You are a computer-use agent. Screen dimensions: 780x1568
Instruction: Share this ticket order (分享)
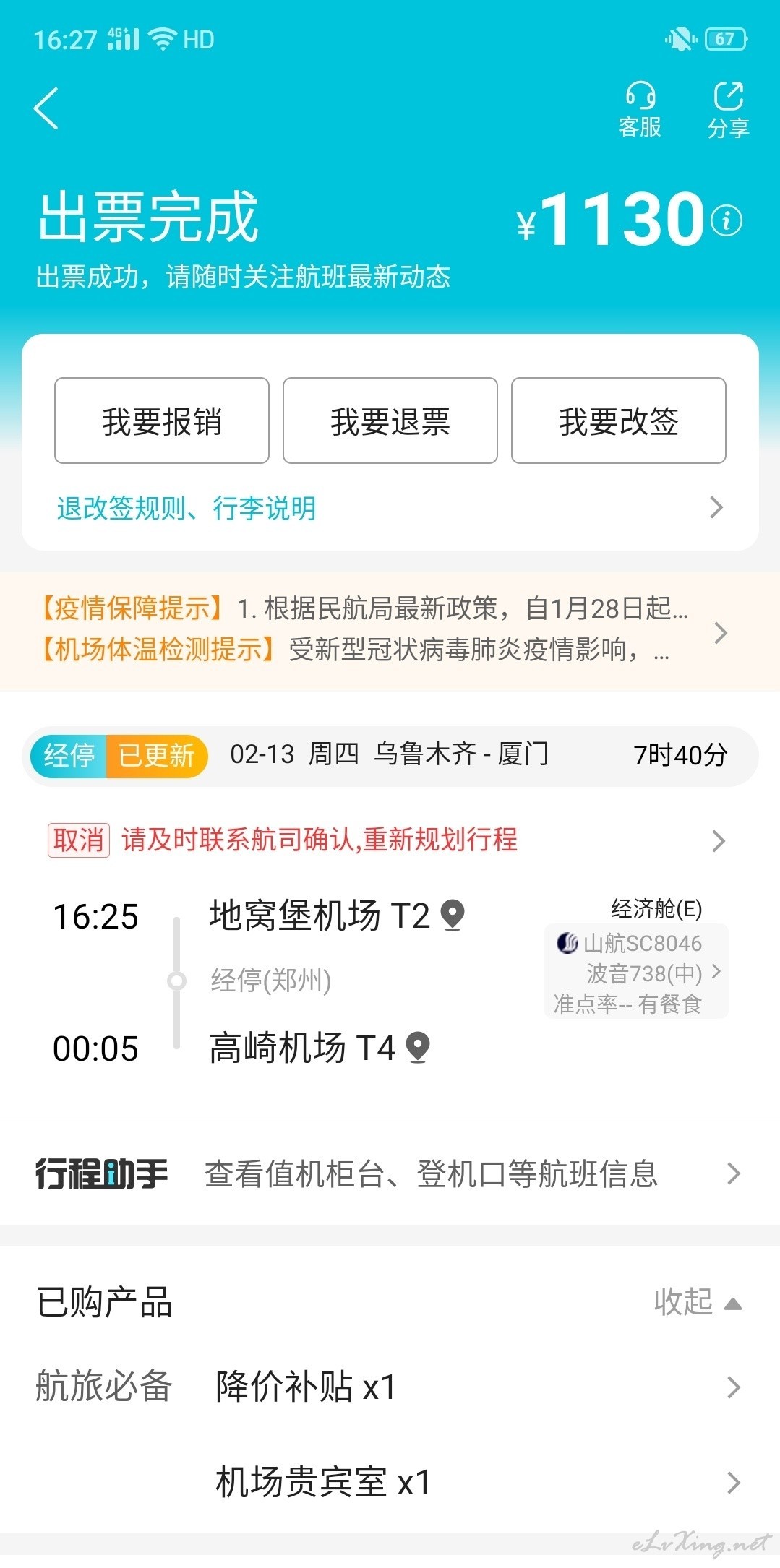[728, 110]
